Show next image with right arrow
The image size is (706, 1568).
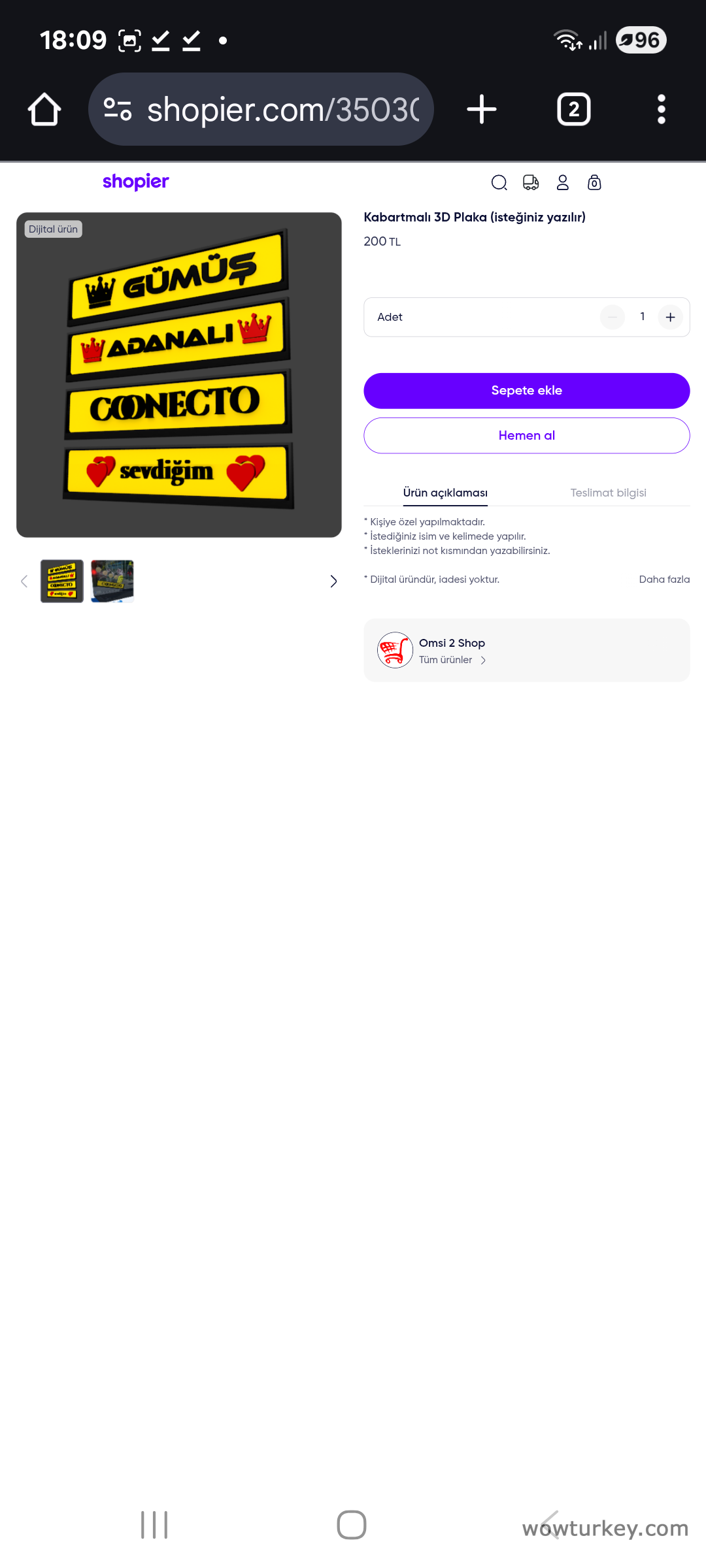pos(333,581)
